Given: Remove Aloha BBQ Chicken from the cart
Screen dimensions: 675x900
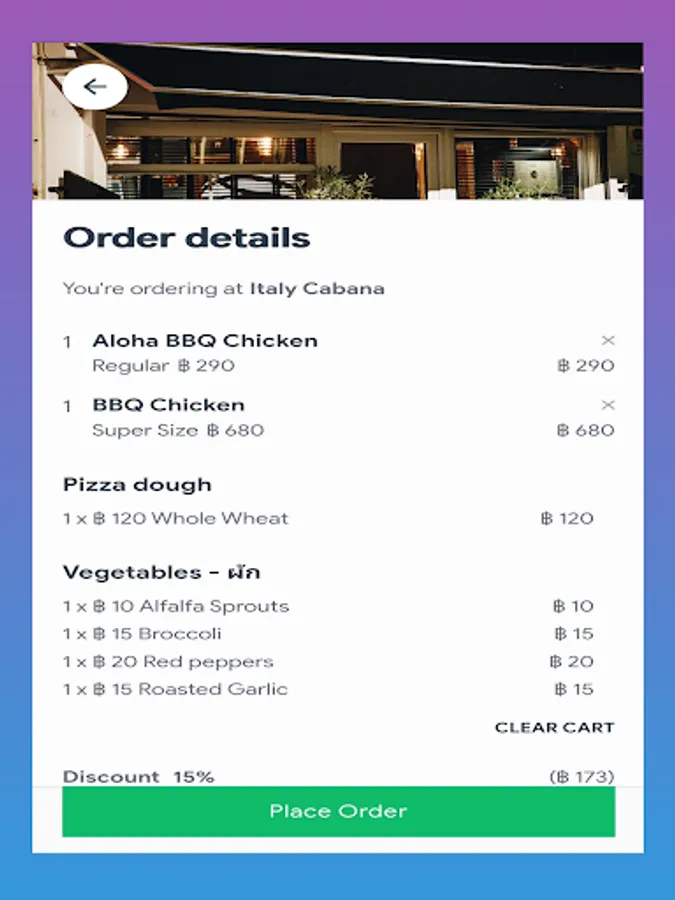Looking at the screenshot, I should coord(608,341).
